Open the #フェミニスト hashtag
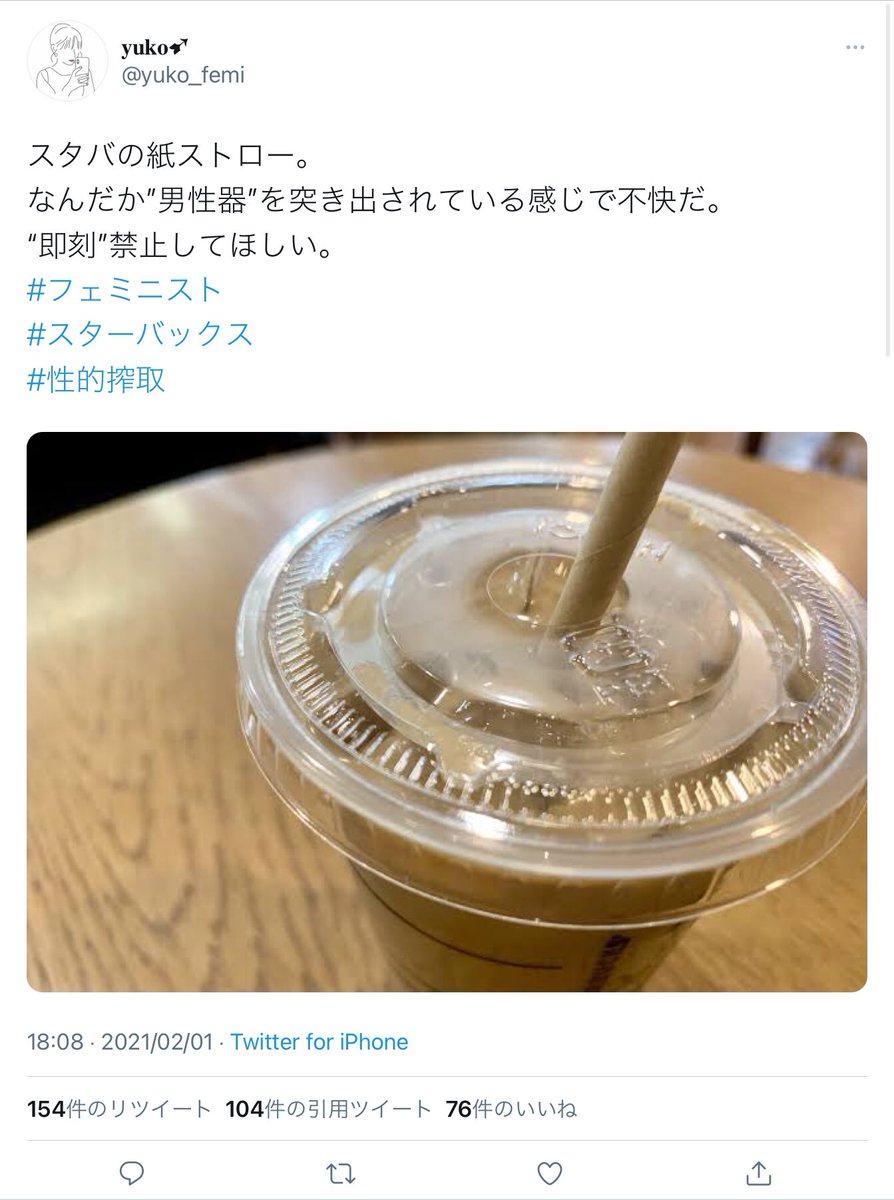This screenshot has width=894, height=1200. coord(126,290)
